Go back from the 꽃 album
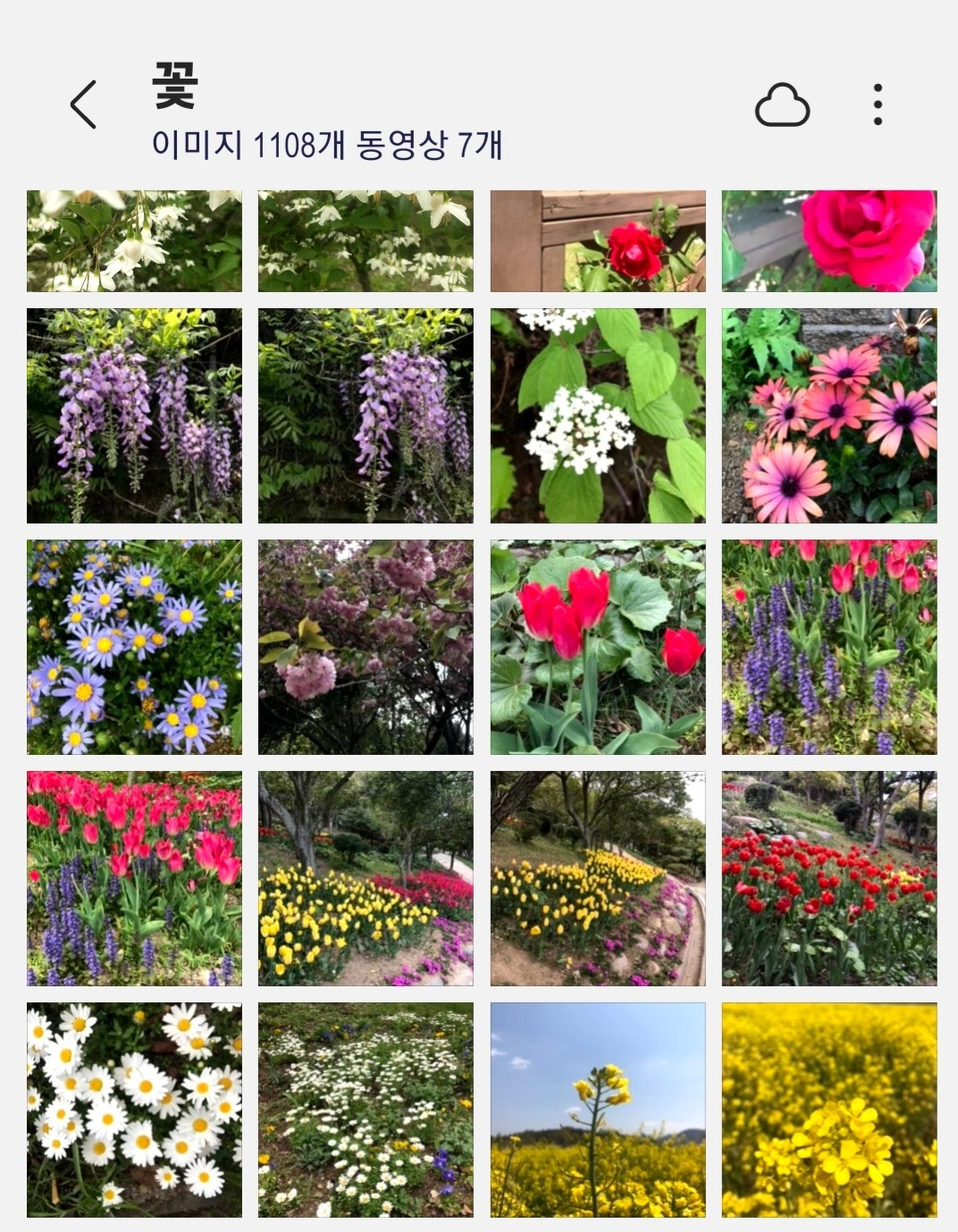This screenshot has height=1232, width=958. (83, 105)
